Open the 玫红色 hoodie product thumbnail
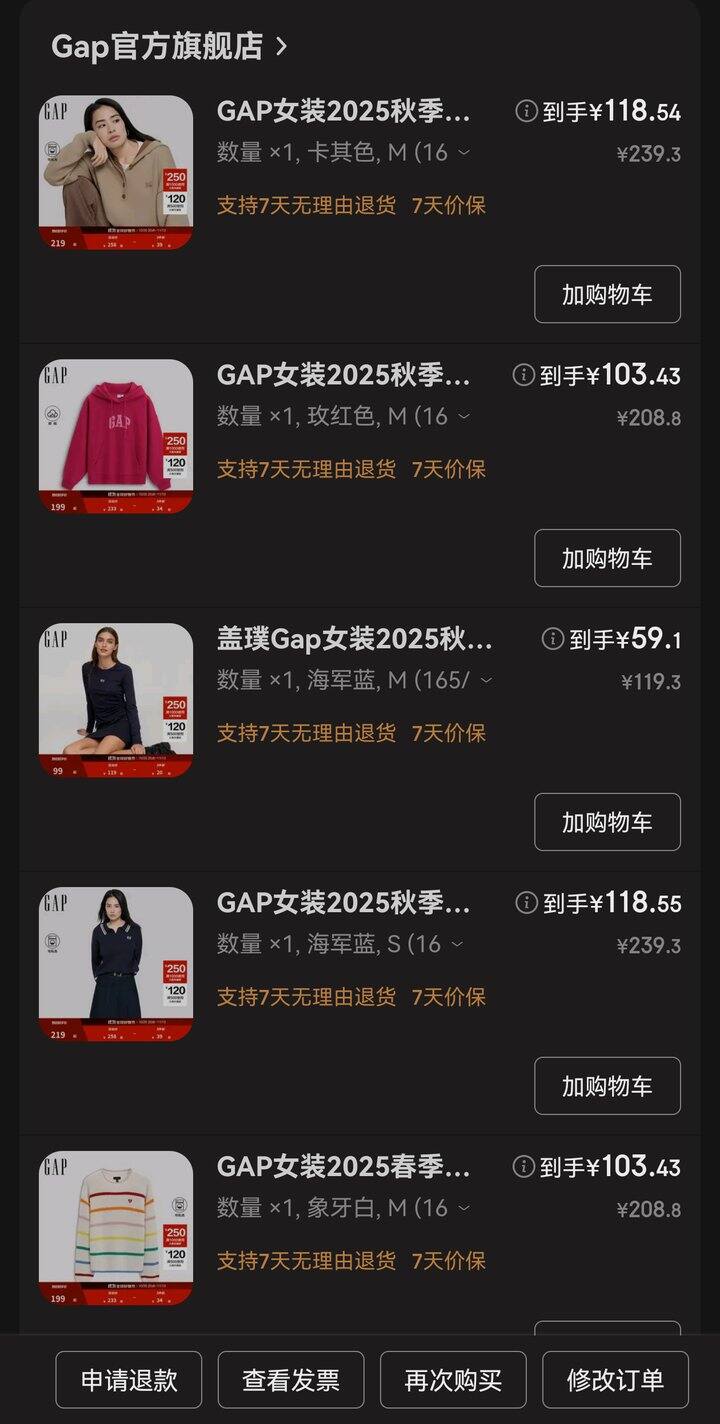 click(116, 436)
